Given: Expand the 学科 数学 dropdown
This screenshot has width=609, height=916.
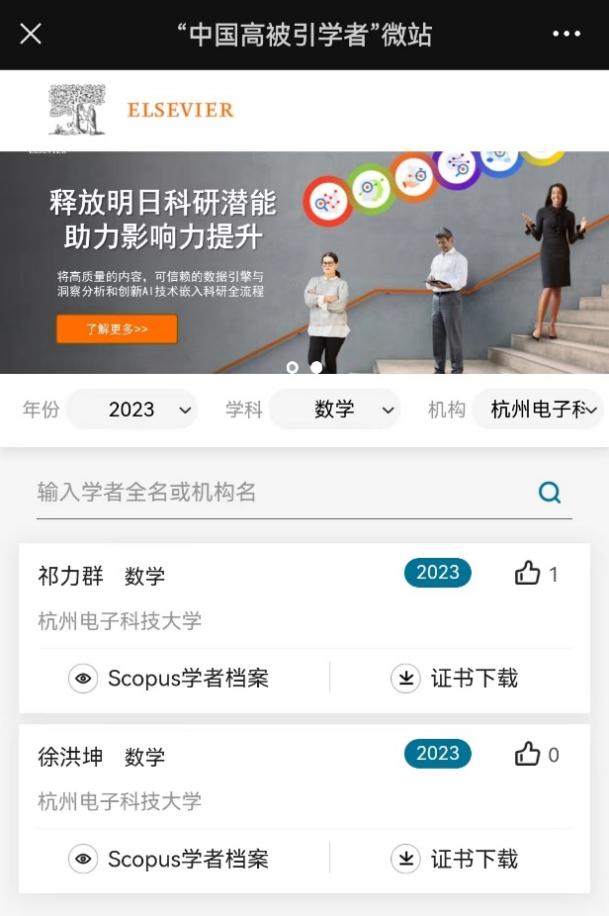Looking at the screenshot, I should 335,409.
